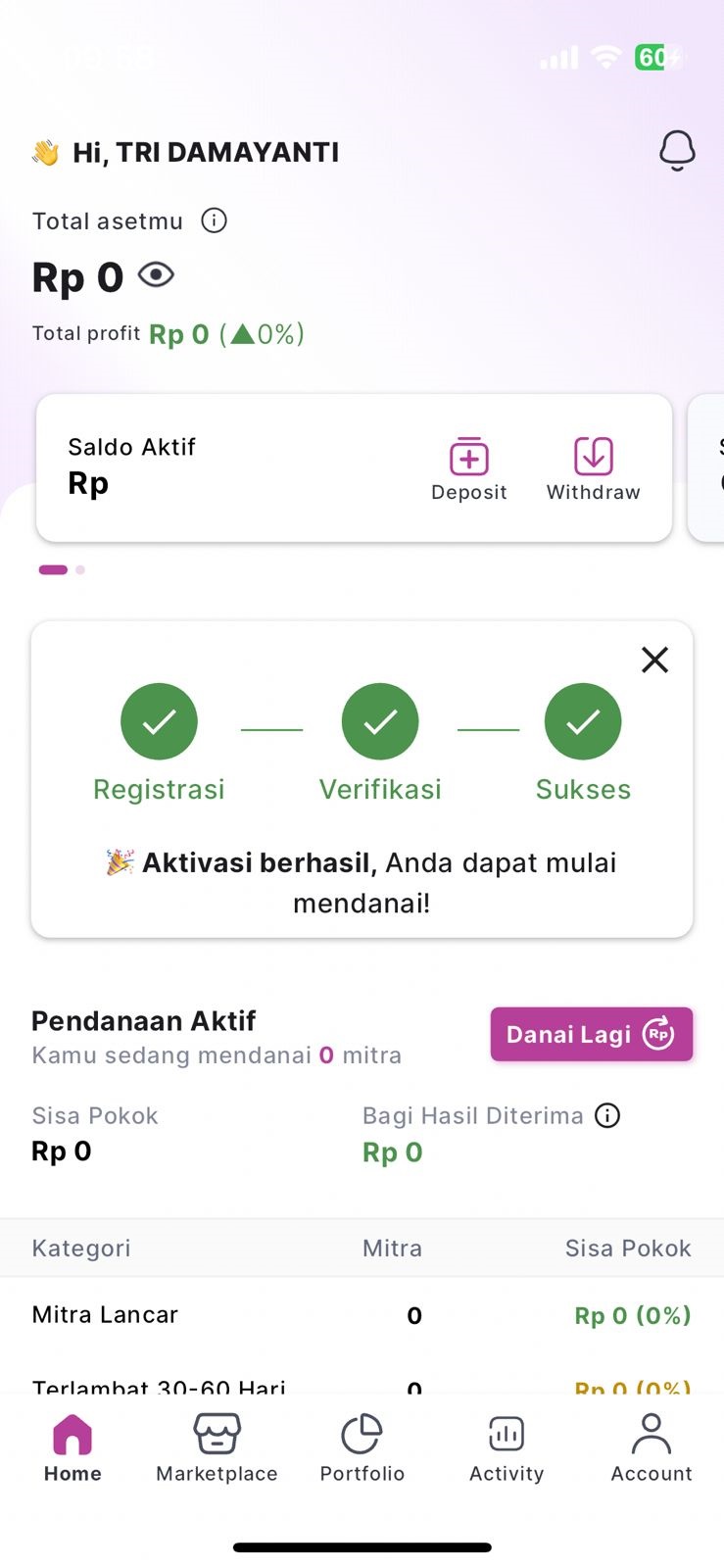Tap the first carousel indicator dot

click(x=52, y=569)
